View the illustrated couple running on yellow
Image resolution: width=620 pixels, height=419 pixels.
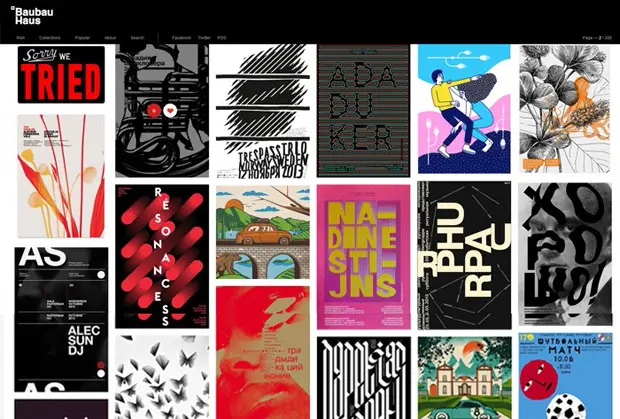coord(464,110)
